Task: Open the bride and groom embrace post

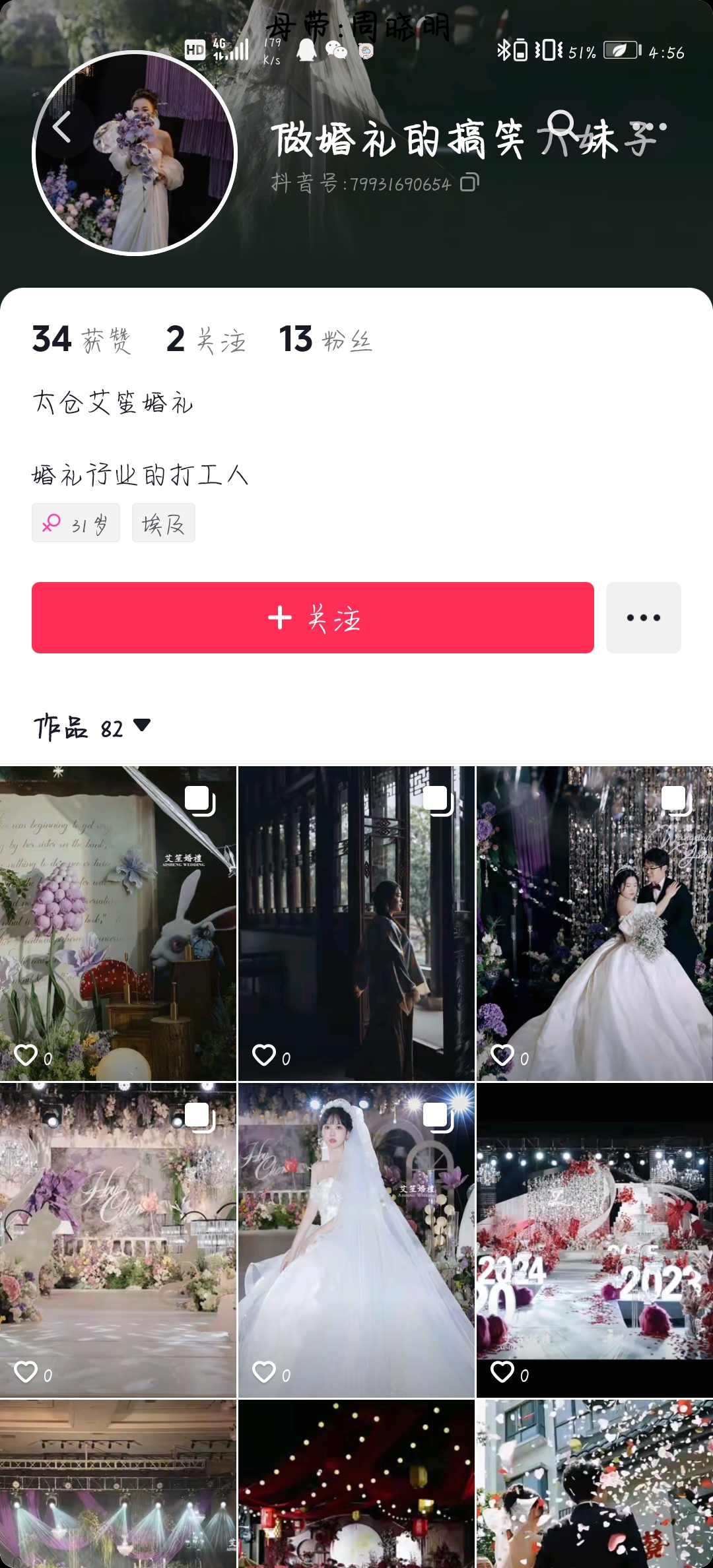Action: point(594,923)
